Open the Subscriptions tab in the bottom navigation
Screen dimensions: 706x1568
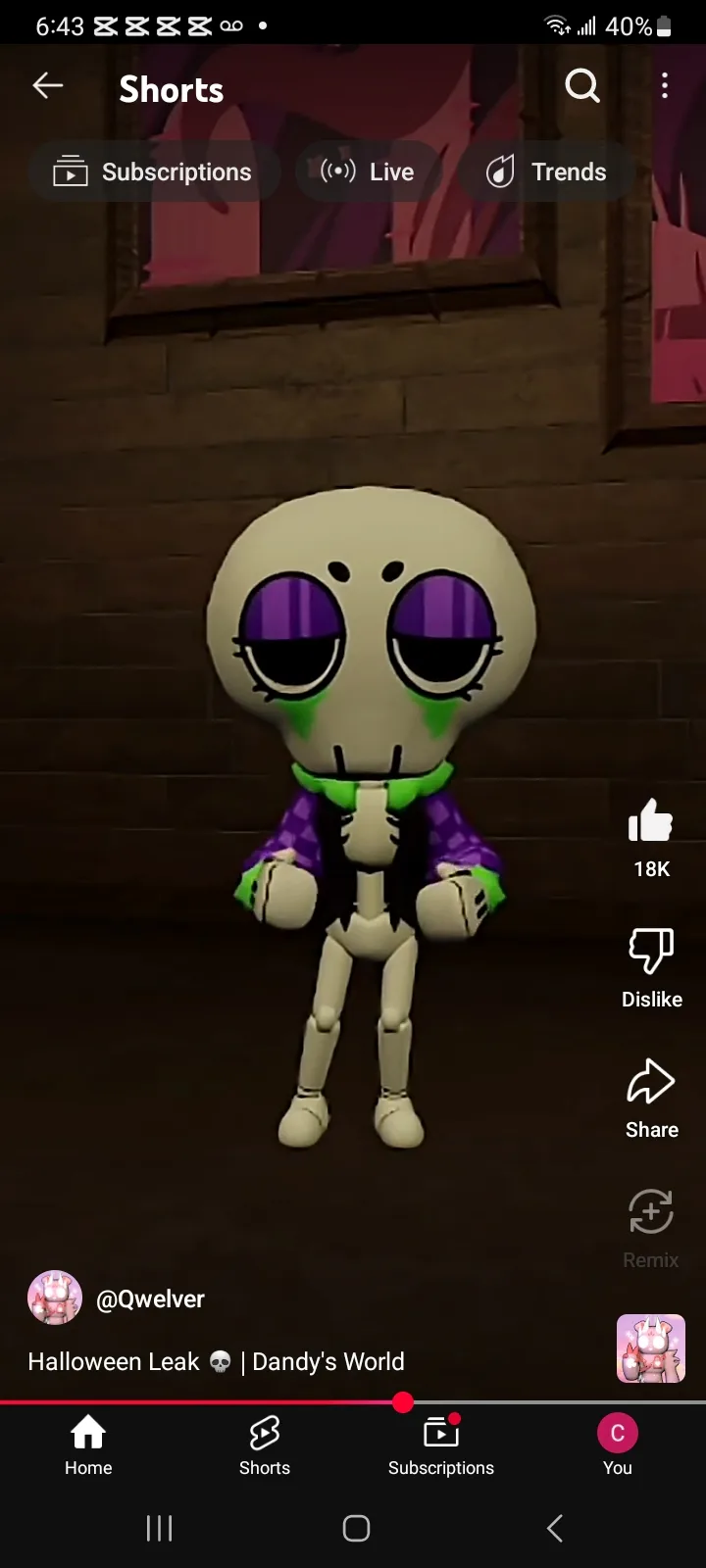point(441,1445)
